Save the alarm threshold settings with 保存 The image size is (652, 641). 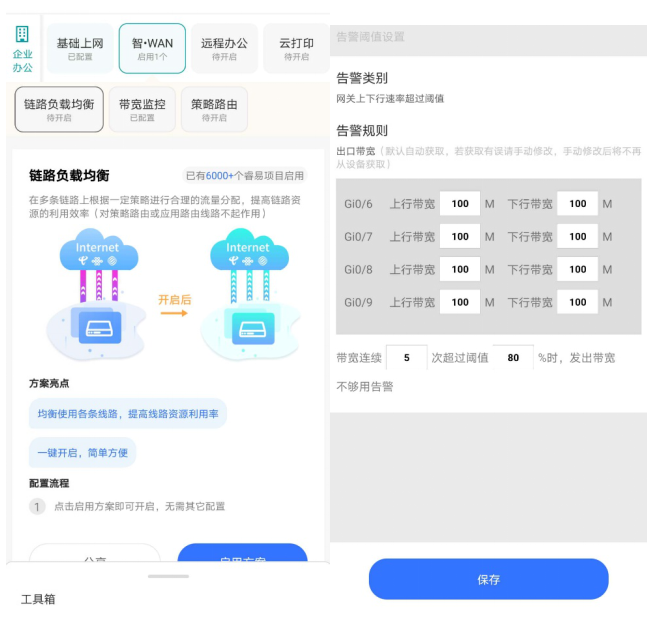[488, 579]
